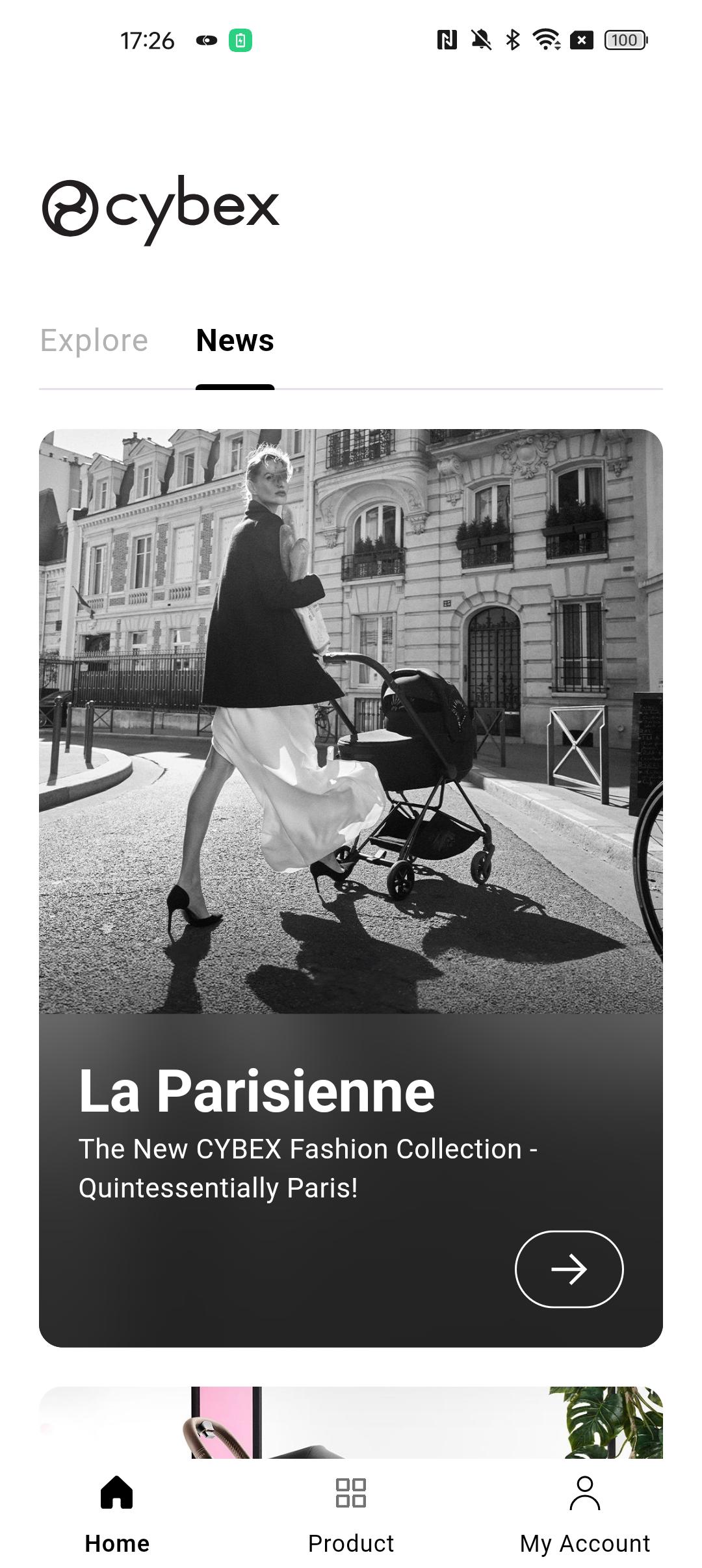Select the News tab
Image resolution: width=702 pixels, height=1568 pixels.
point(235,341)
